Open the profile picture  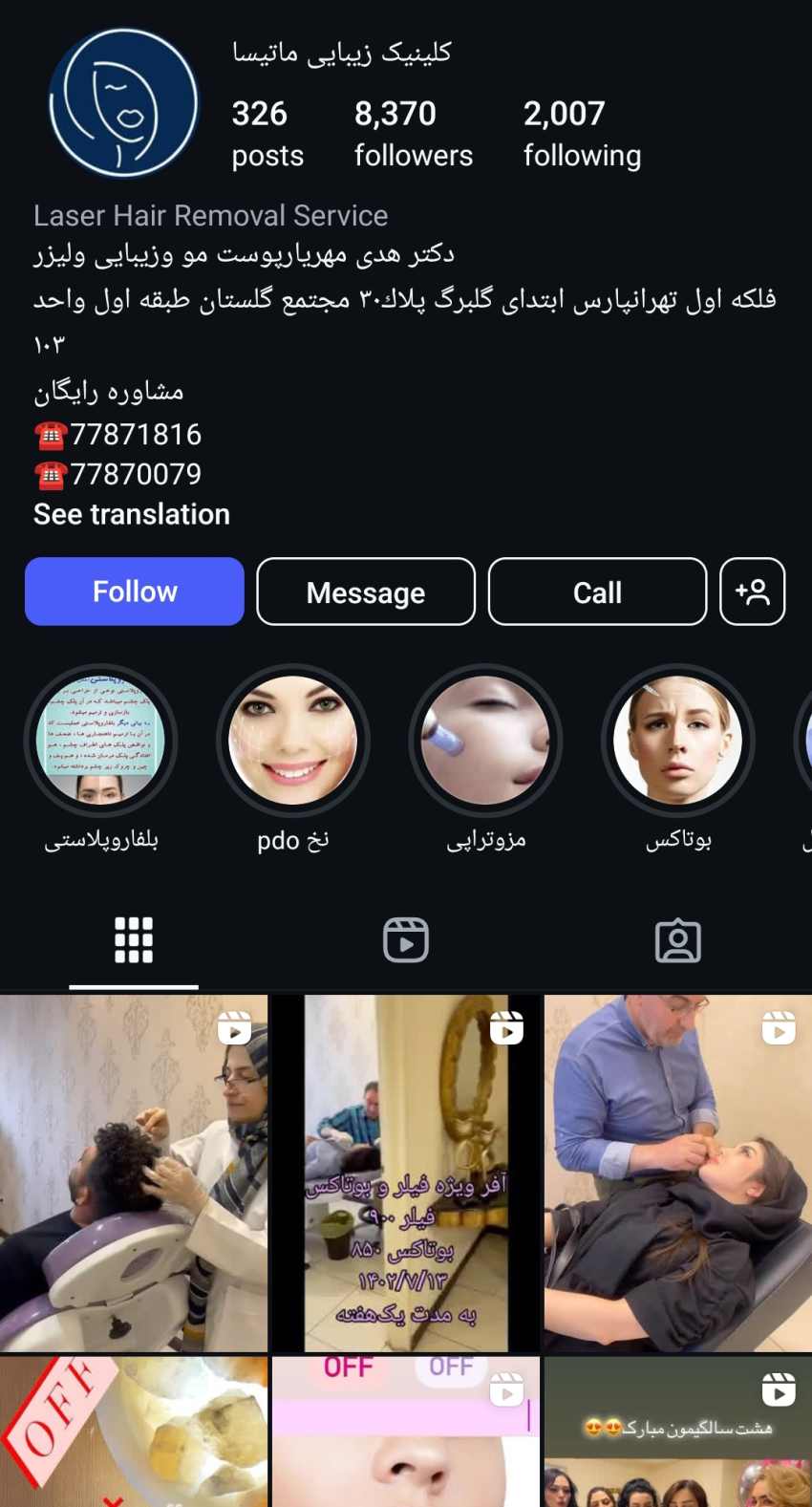(x=123, y=103)
